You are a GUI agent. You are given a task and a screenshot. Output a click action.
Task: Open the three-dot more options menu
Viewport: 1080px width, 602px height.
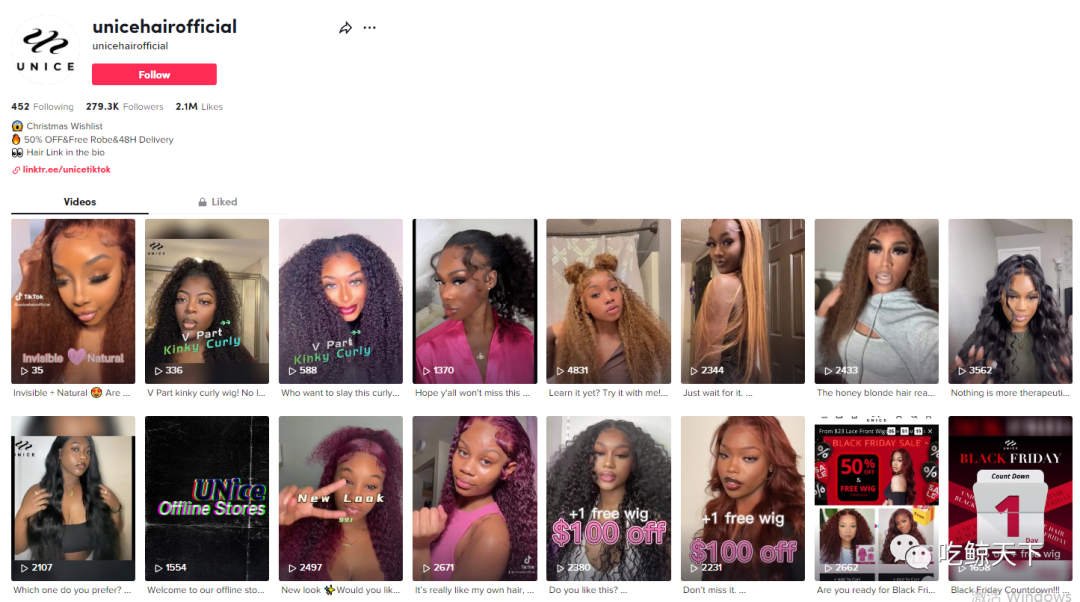point(370,28)
